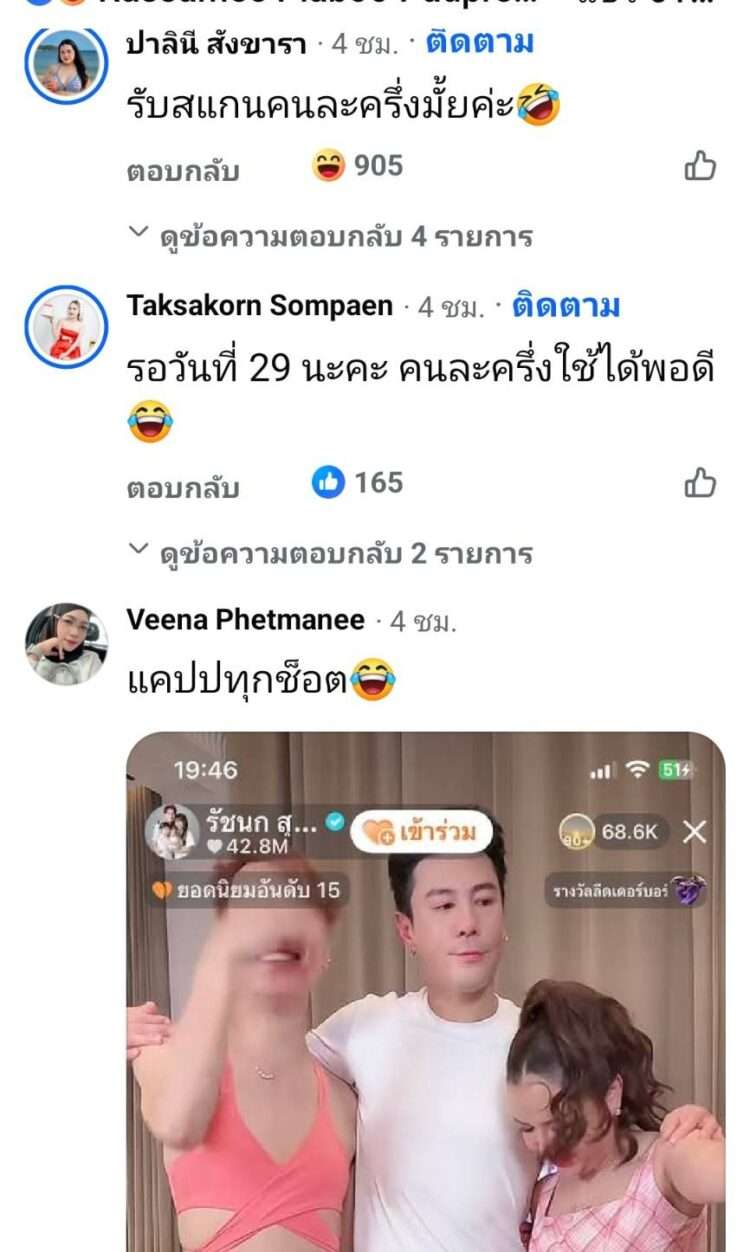Open ปาลินี สังขารา's profile name
Viewport: 750px width, 1252px height.
point(216,44)
